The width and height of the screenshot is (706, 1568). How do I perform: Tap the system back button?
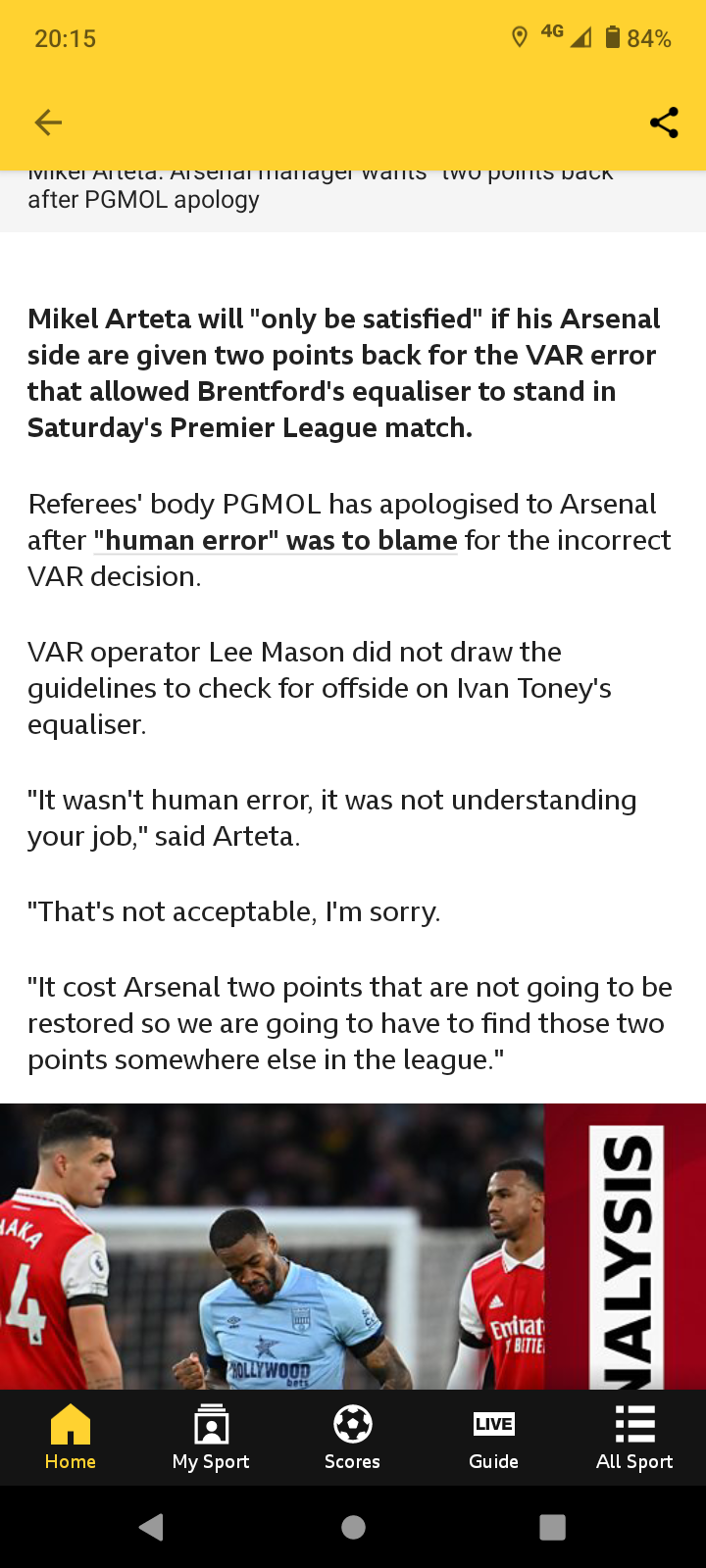point(151,1527)
